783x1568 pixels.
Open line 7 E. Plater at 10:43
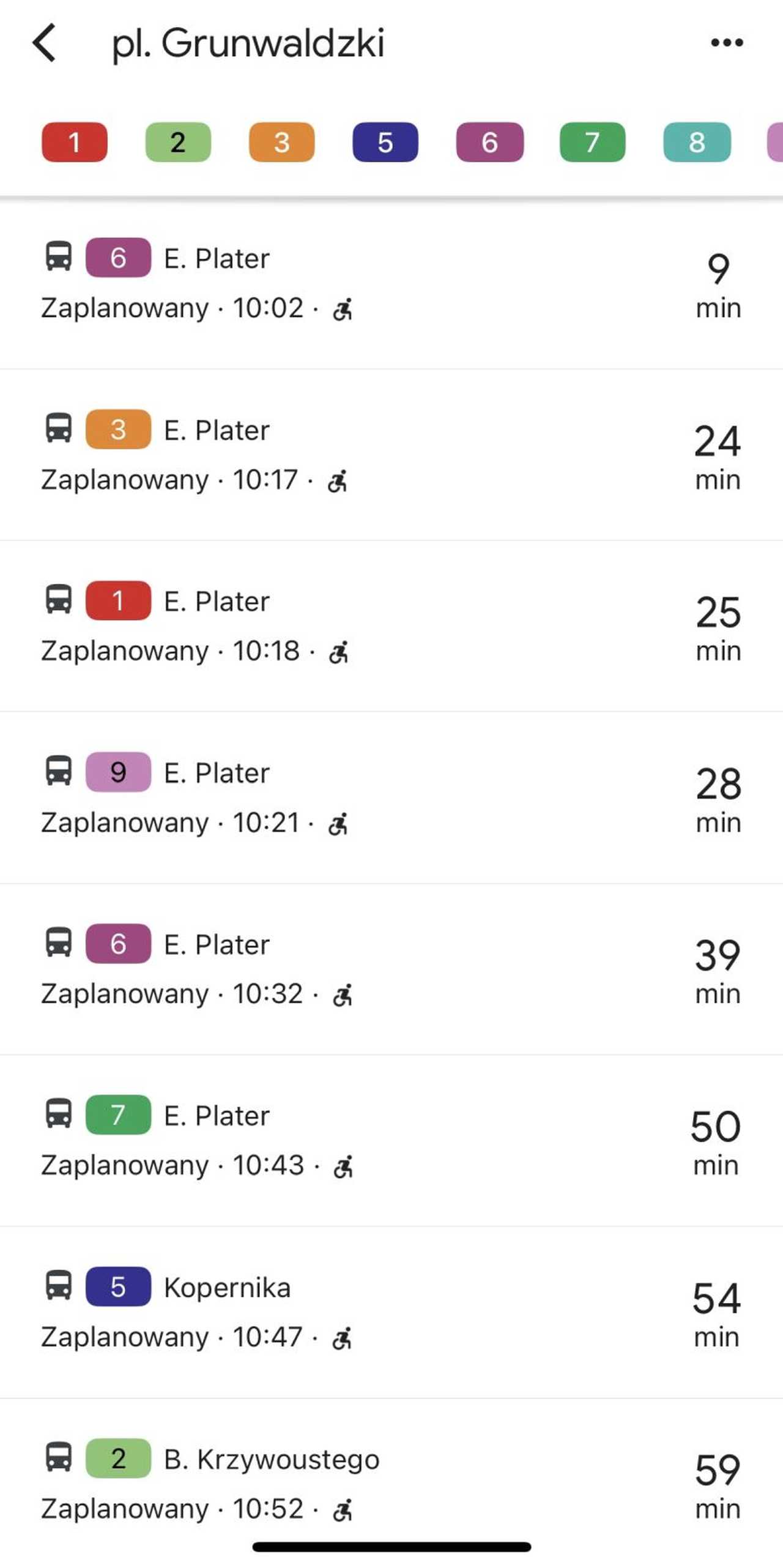[x=391, y=1140]
